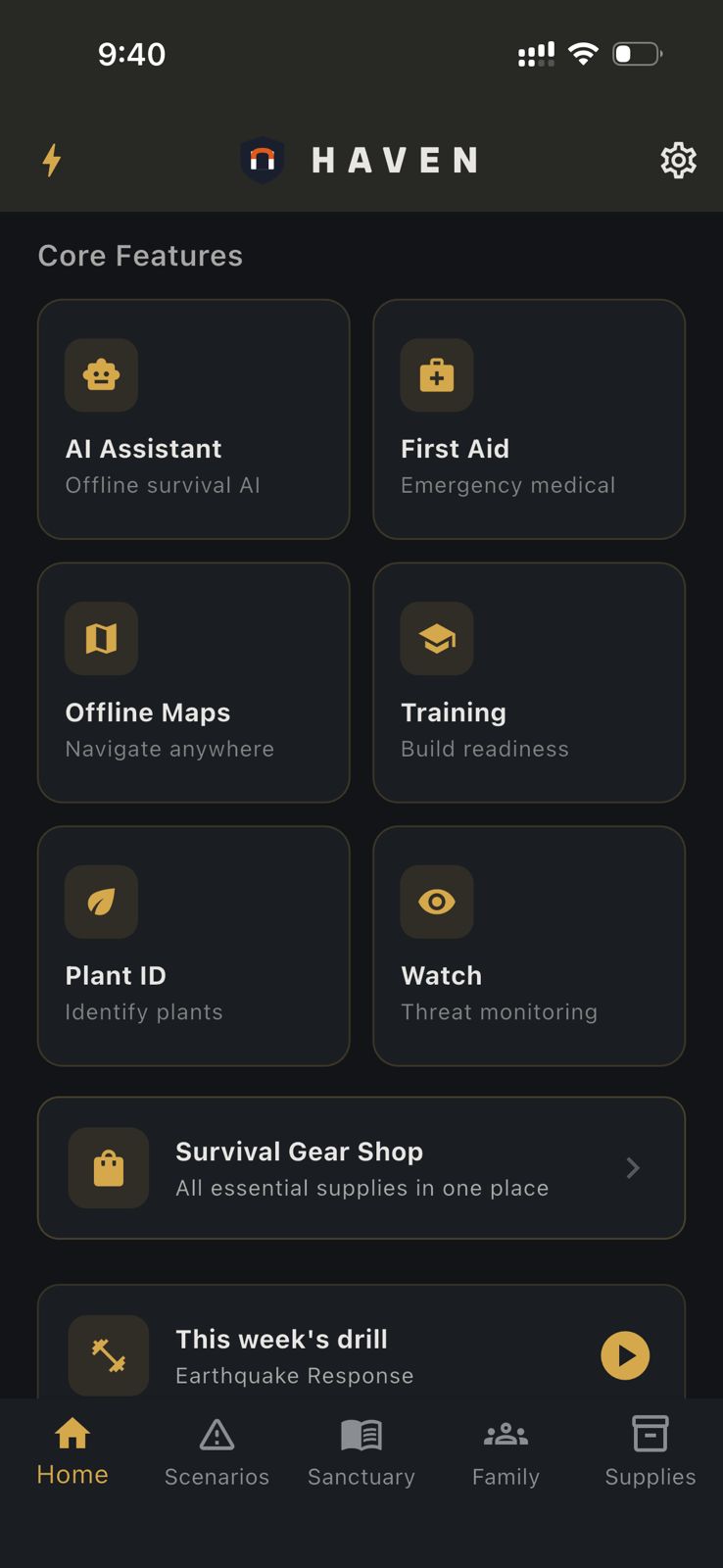Screen dimensions: 723x1568
Task: Tap the HAVEN shield logo
Action: (261, 159)
